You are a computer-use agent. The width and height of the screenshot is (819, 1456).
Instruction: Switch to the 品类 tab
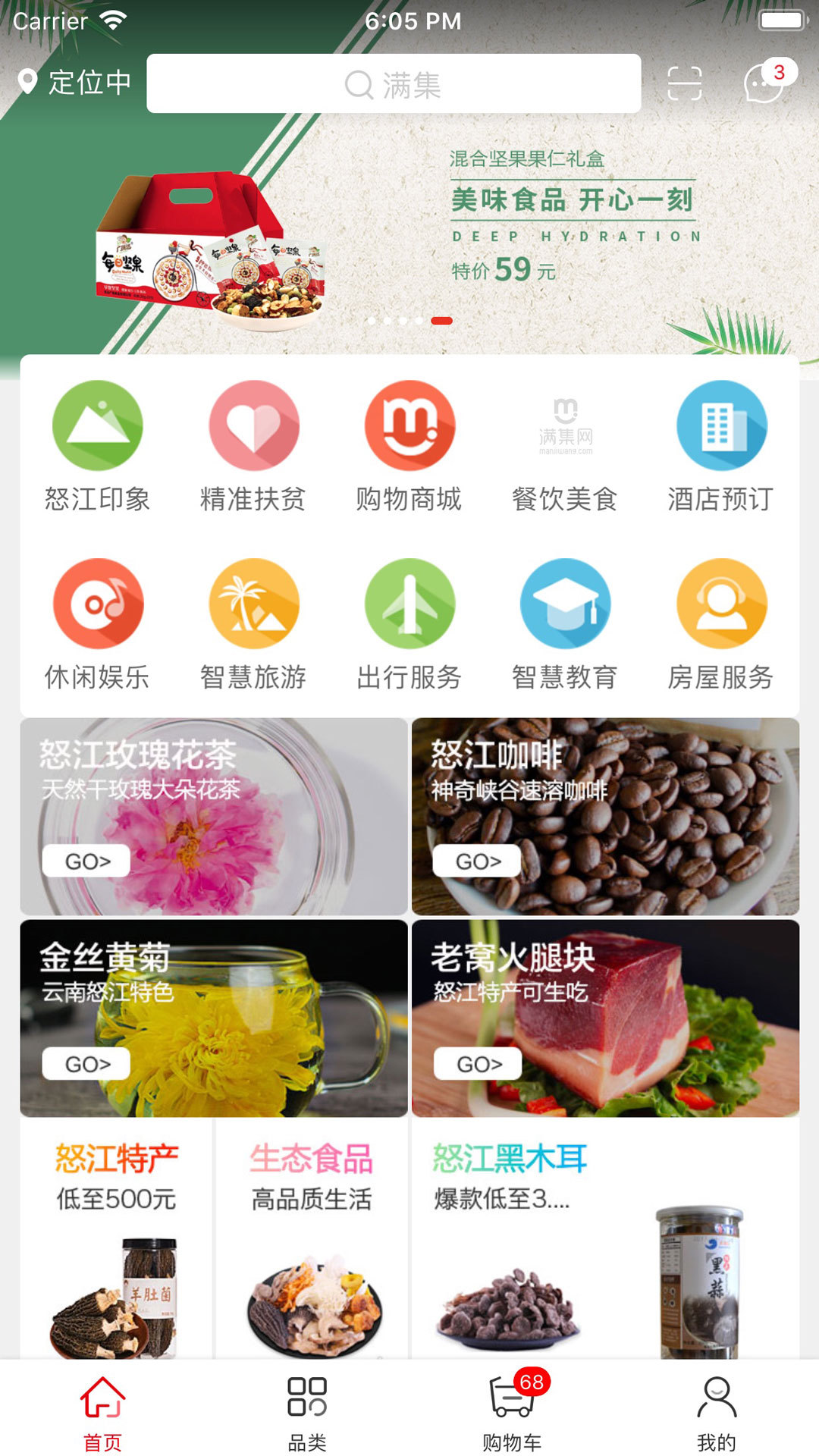306,1410
